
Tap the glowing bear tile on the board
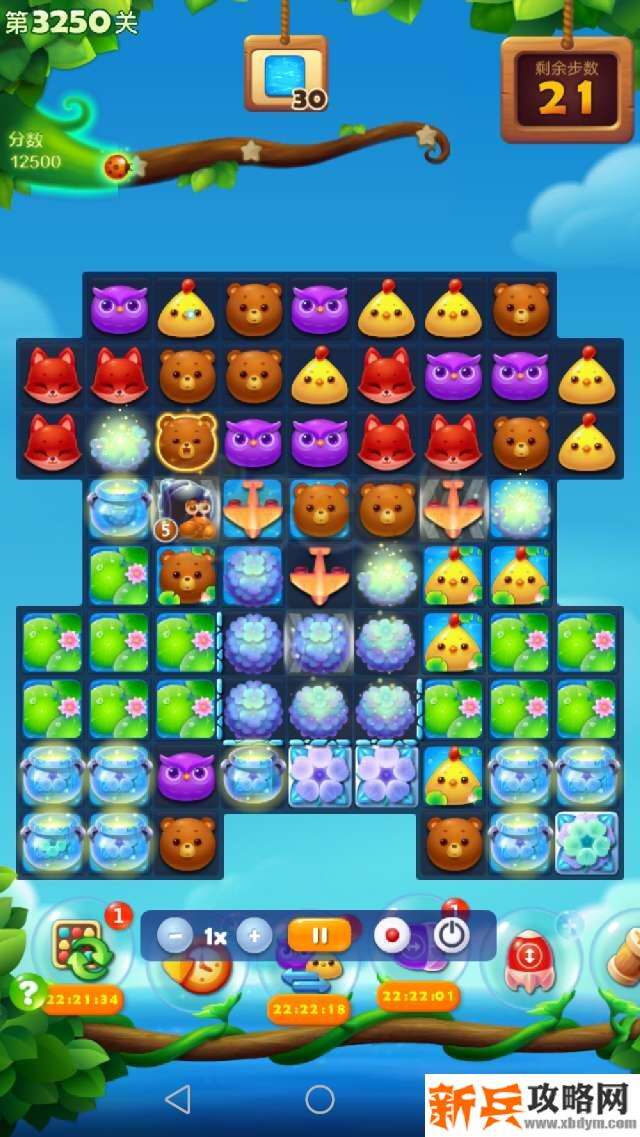187,441
